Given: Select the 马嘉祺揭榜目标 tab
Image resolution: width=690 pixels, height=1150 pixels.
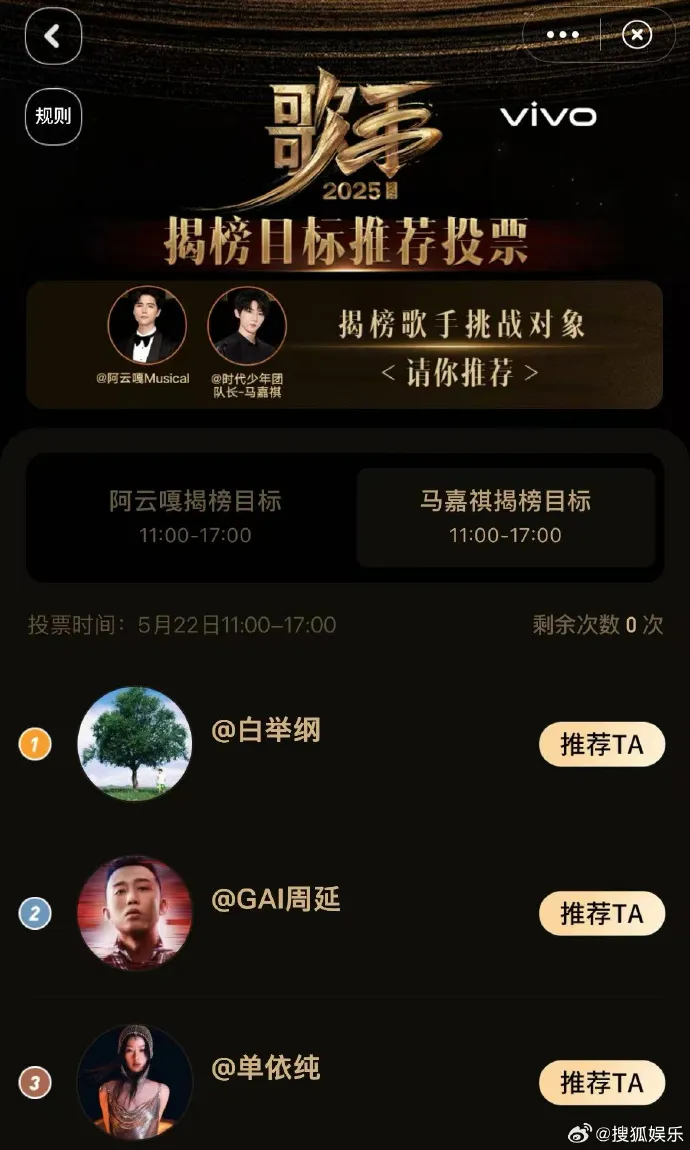Looking at the screenshot, I should point(505,517).
